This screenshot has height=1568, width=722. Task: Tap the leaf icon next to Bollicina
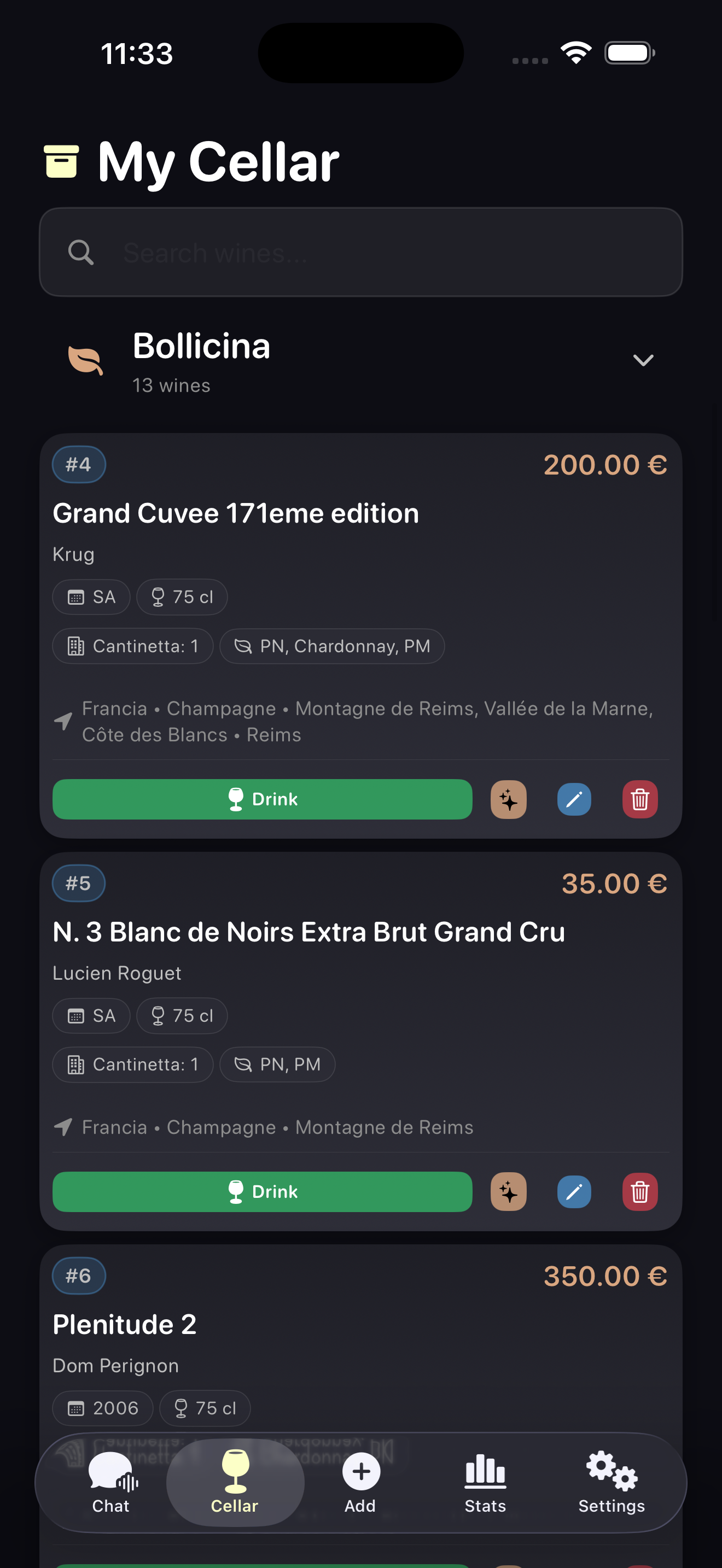84,360
